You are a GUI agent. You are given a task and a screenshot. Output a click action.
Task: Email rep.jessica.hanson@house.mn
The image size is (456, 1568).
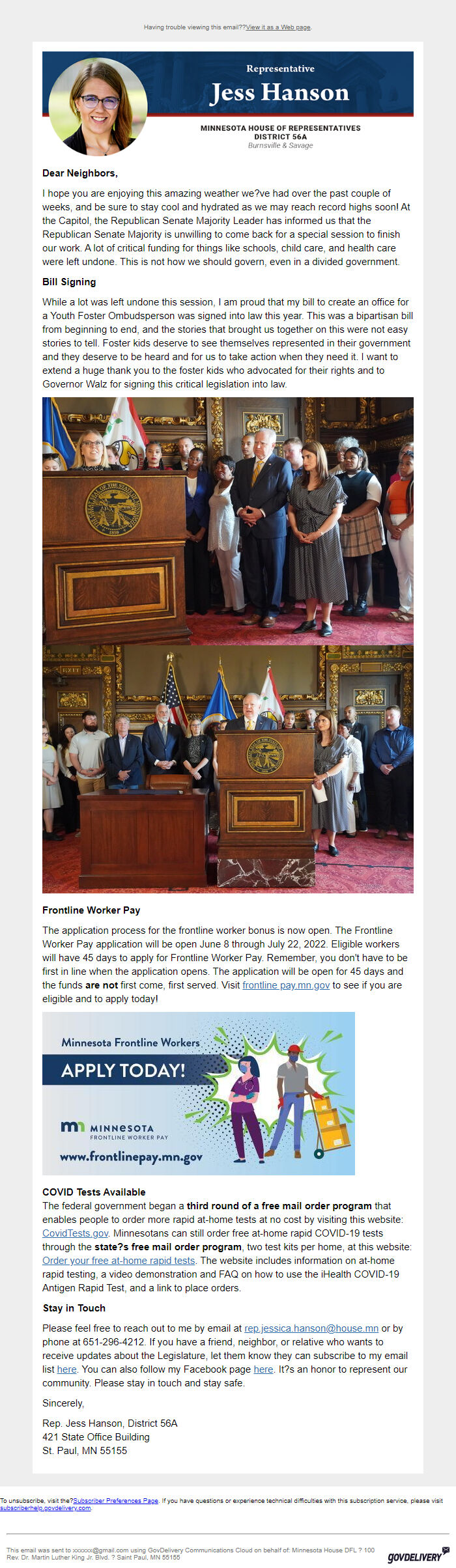[311, 1328]
